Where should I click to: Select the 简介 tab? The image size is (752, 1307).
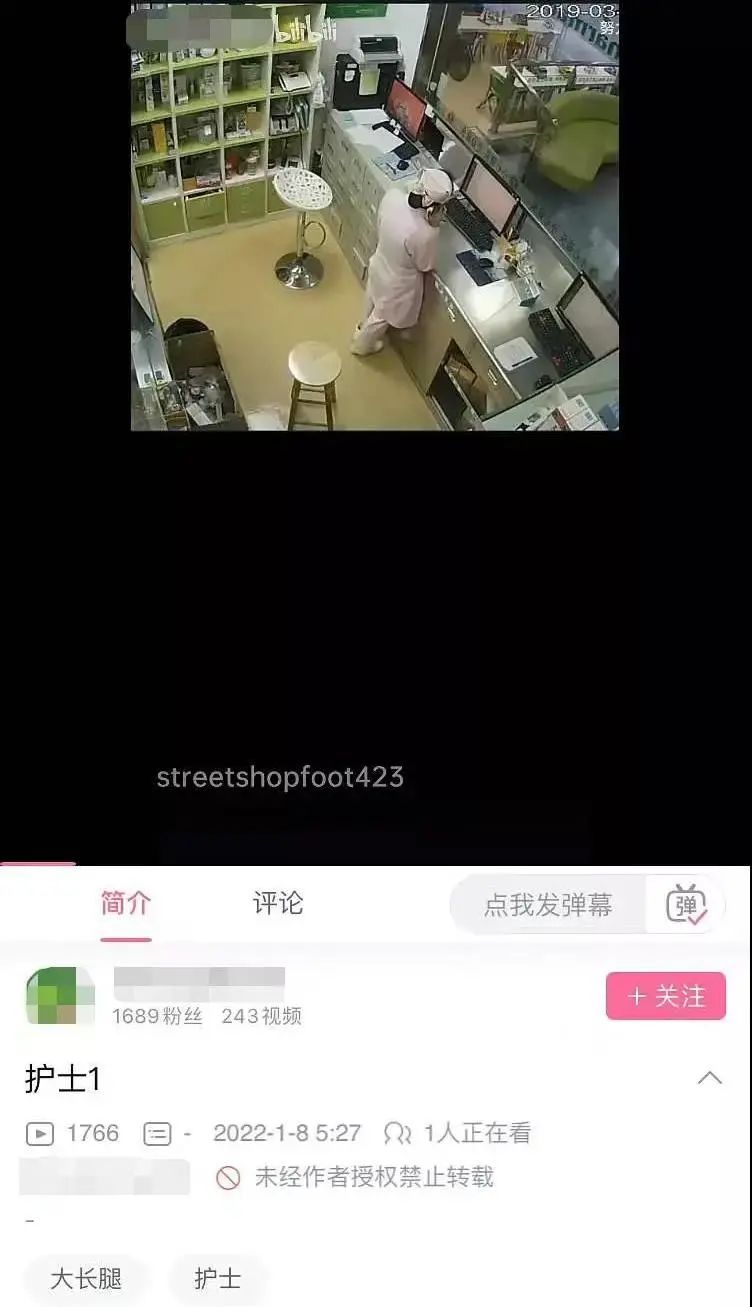126,904
